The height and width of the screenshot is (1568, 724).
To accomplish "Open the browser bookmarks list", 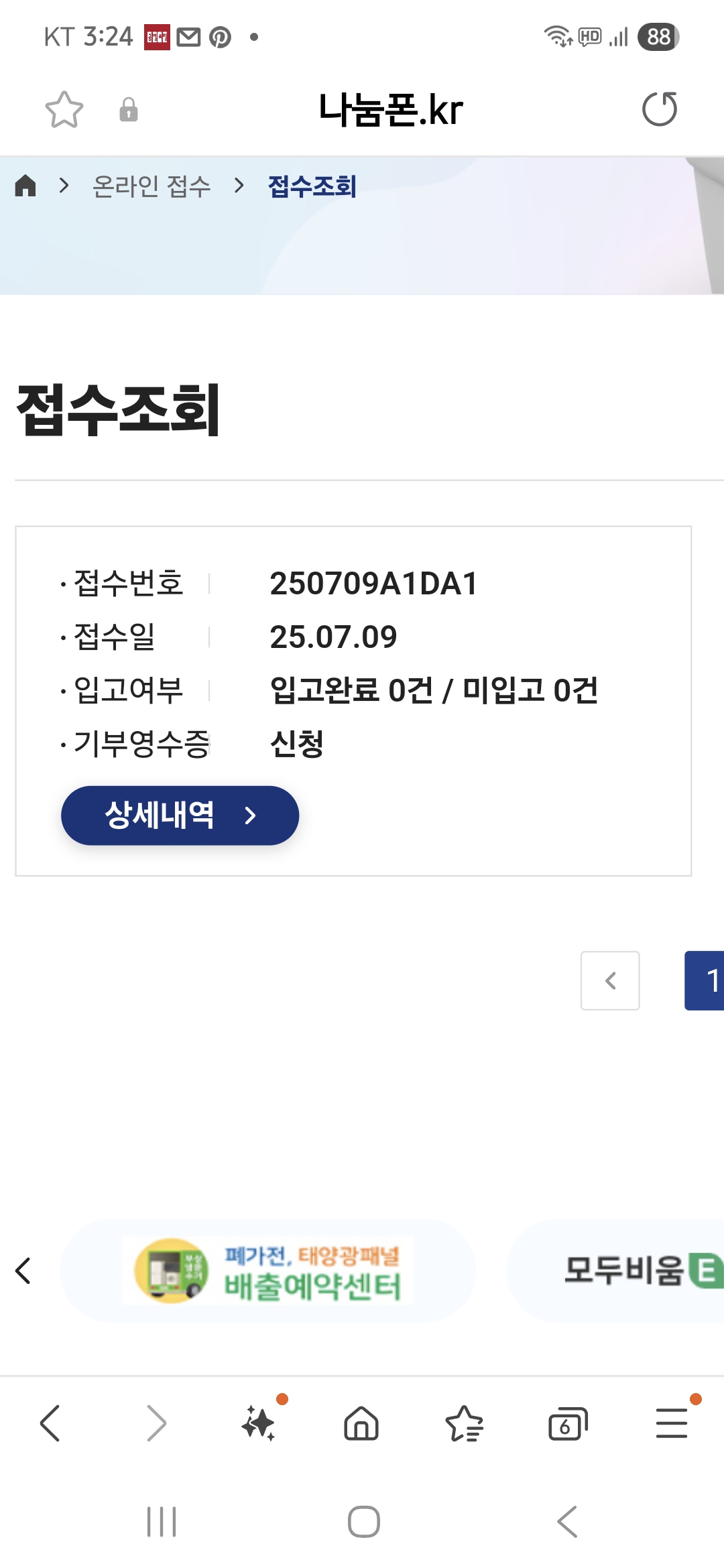I will [464, 1423].
